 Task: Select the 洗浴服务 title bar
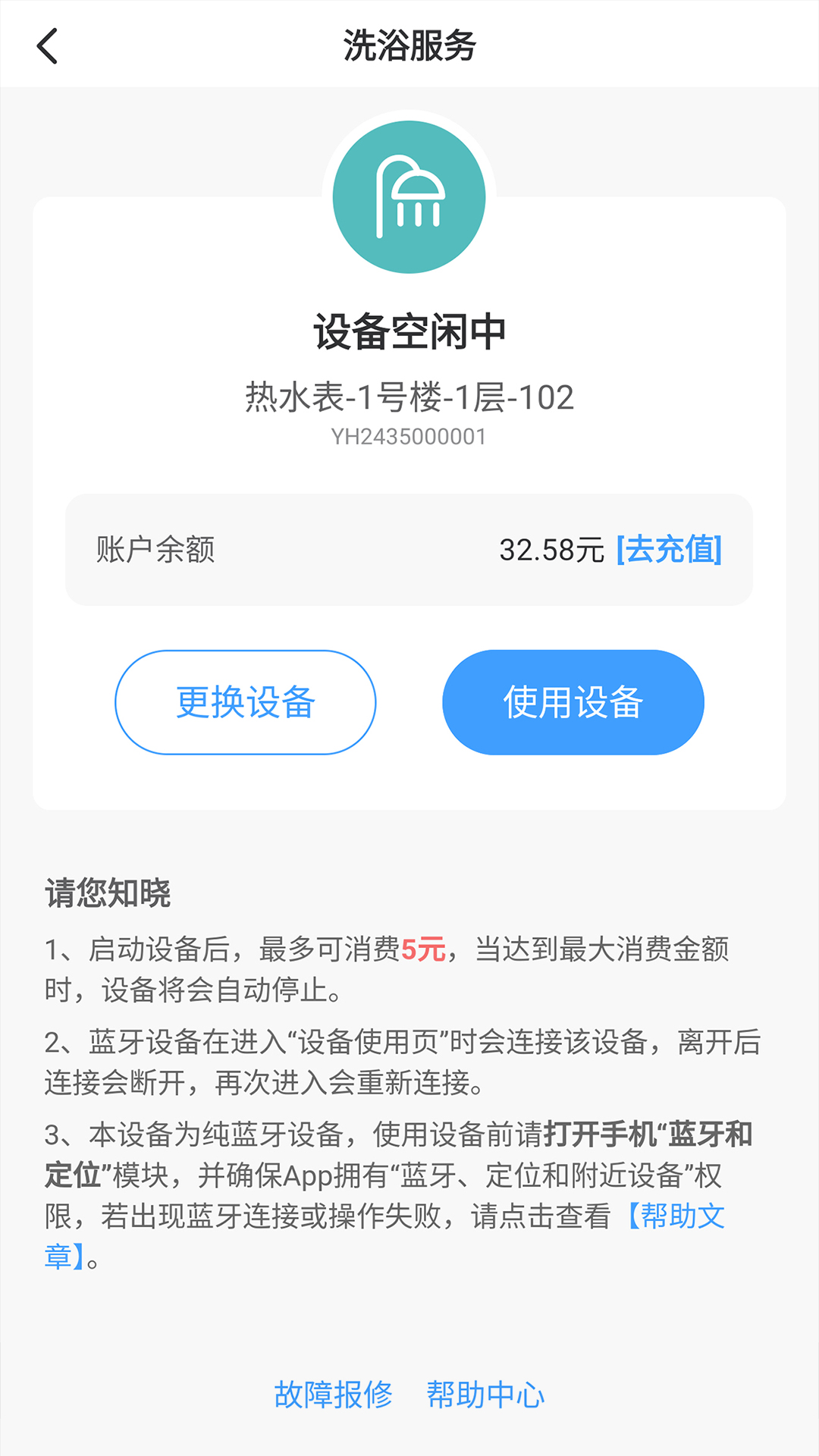(409, 44)
